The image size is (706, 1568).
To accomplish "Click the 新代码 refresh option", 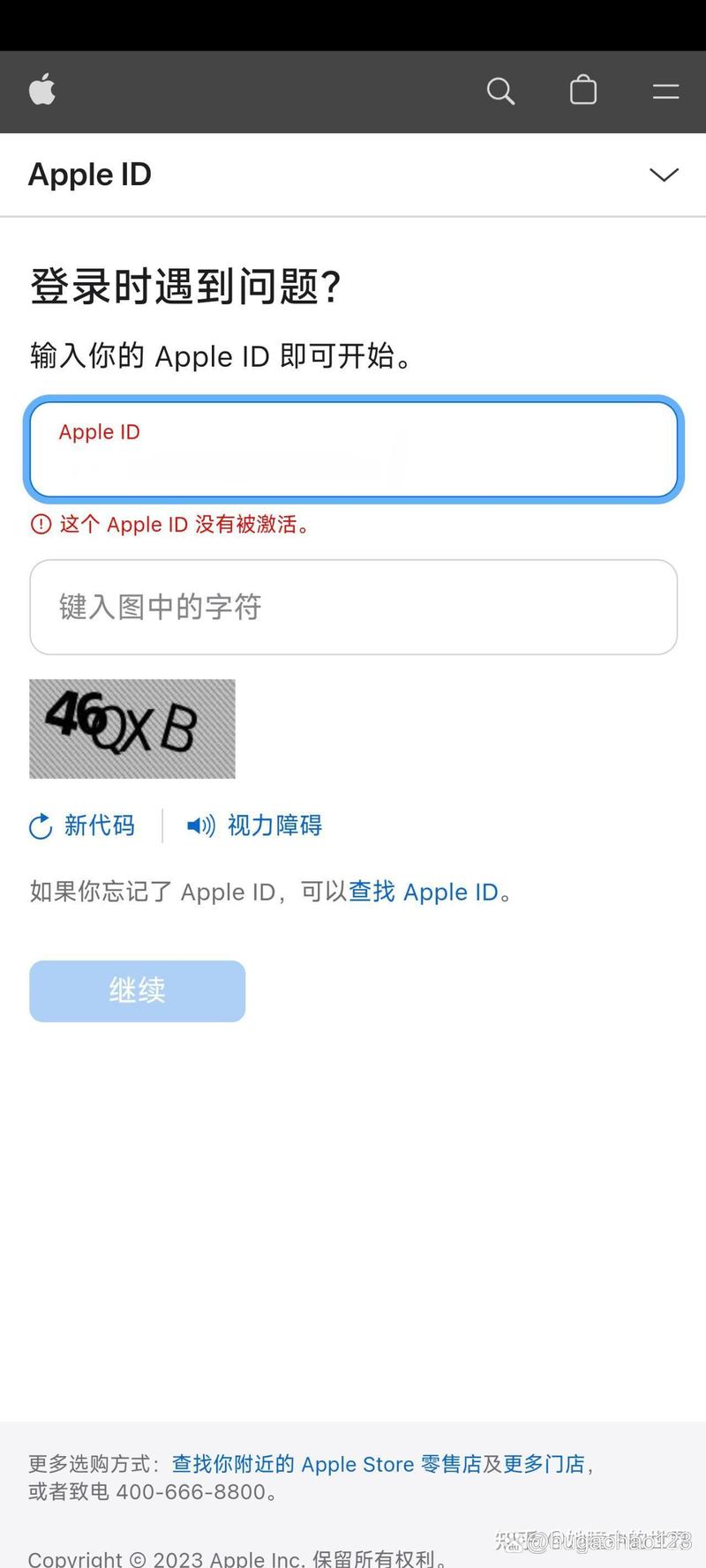I will pyautogui.click(x=99, y=826).
